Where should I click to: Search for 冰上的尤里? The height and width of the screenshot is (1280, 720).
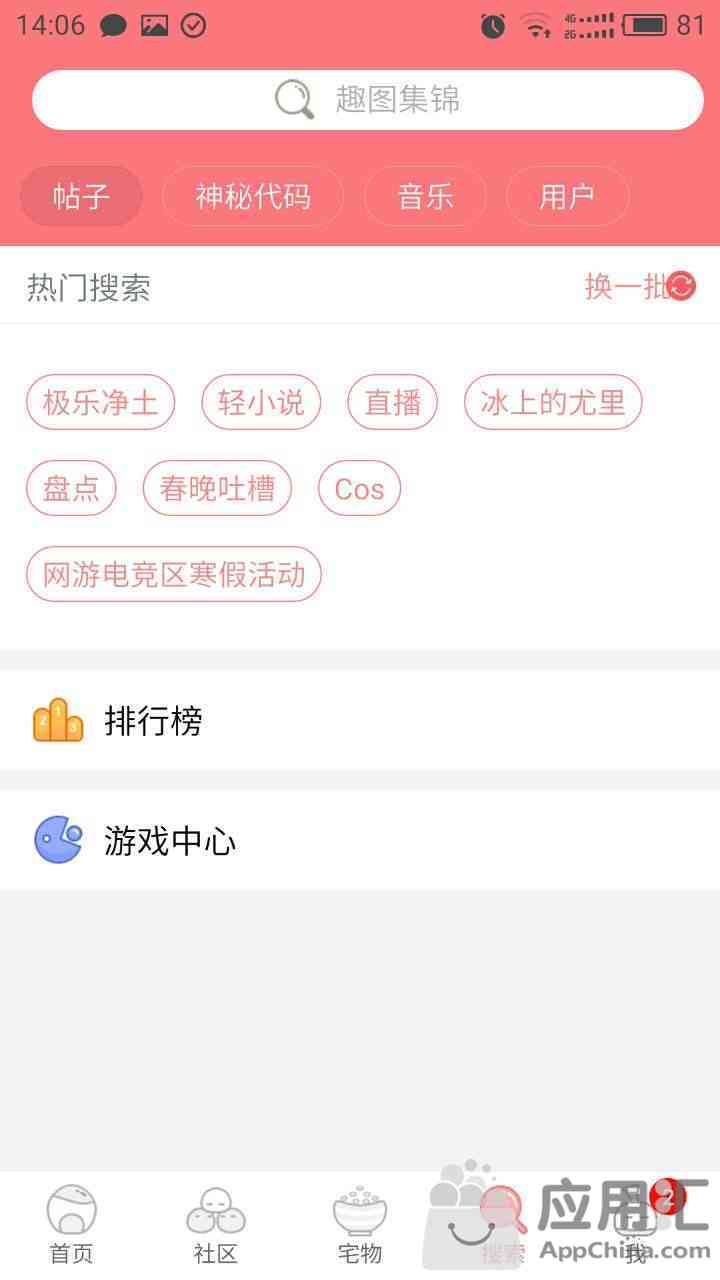coord(553,402)
